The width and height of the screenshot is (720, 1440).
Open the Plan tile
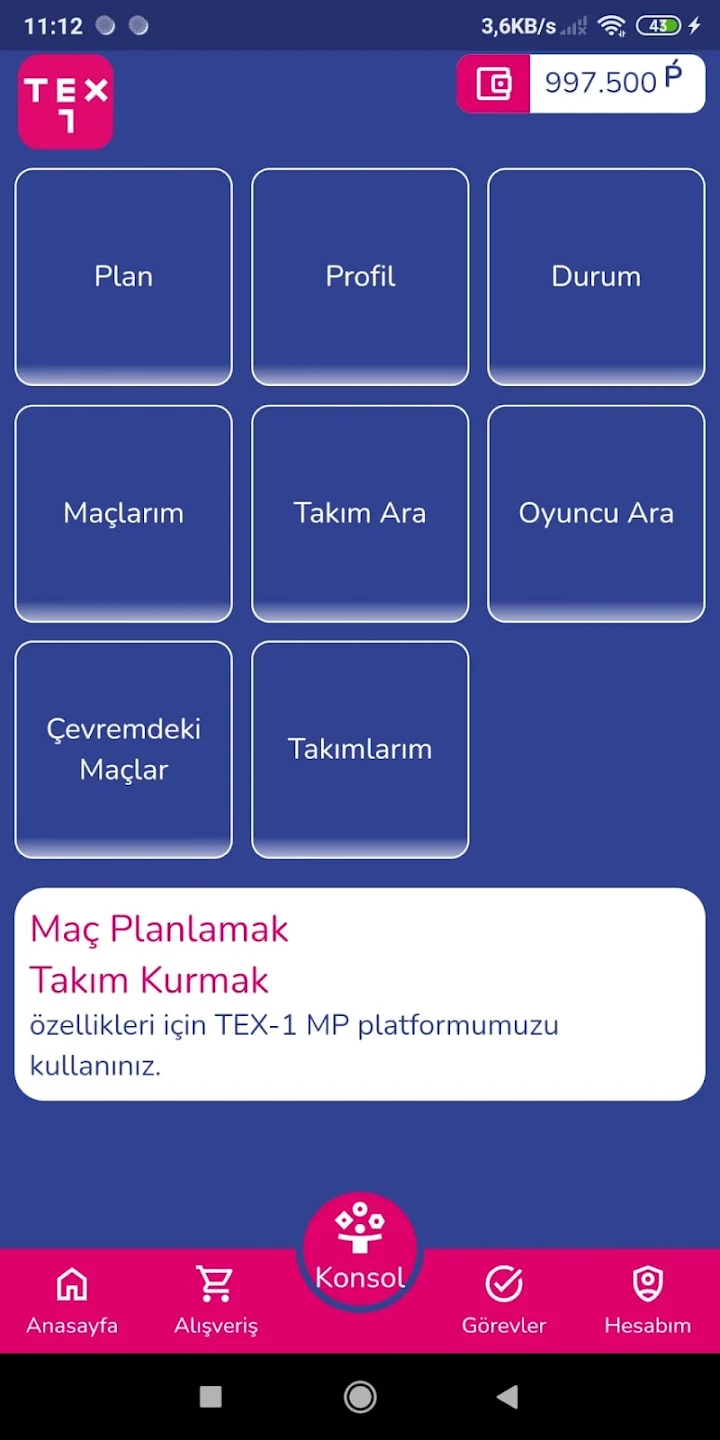123,276
